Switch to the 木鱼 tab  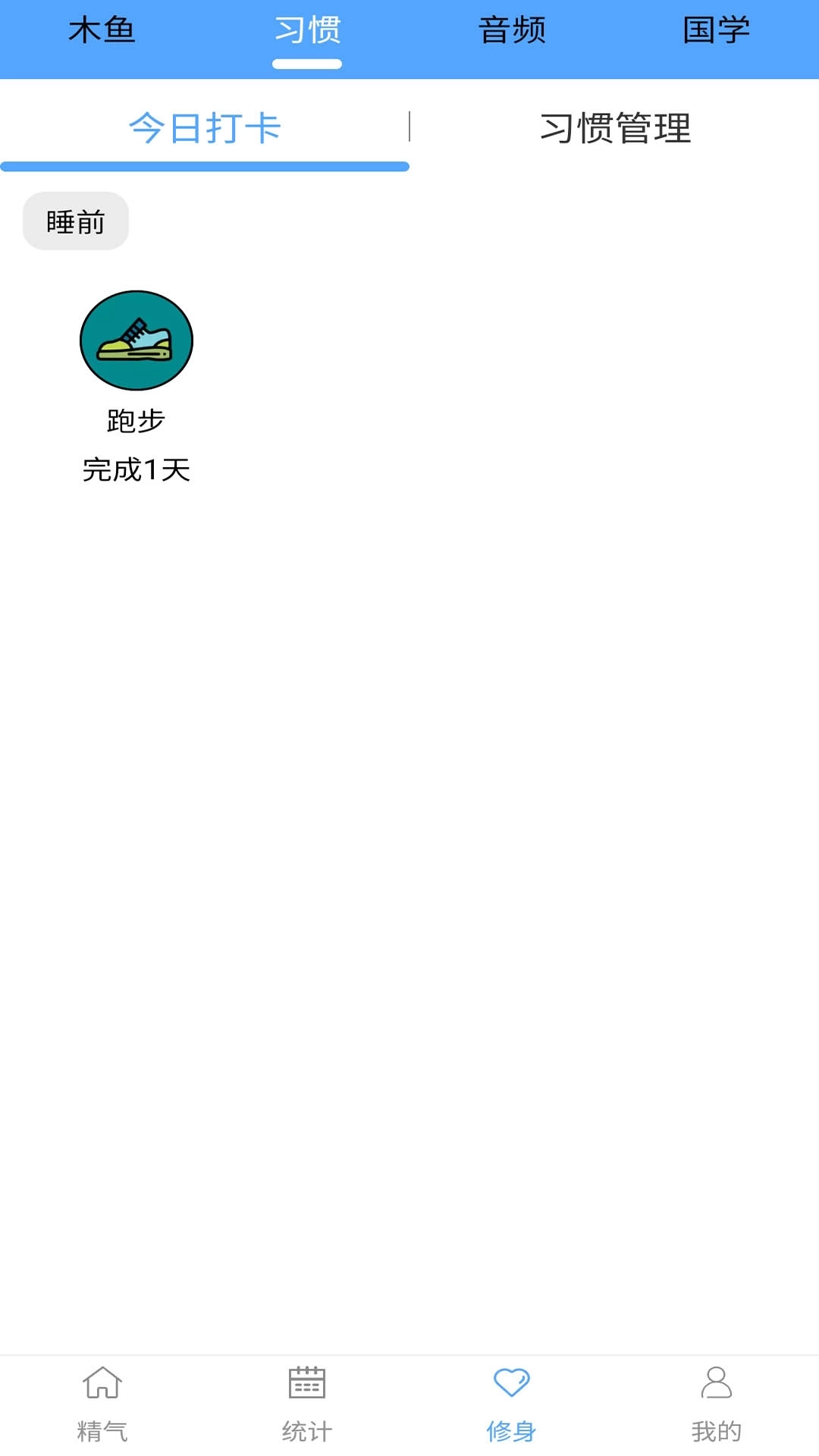pyautogui.click(x=102, y=30)
